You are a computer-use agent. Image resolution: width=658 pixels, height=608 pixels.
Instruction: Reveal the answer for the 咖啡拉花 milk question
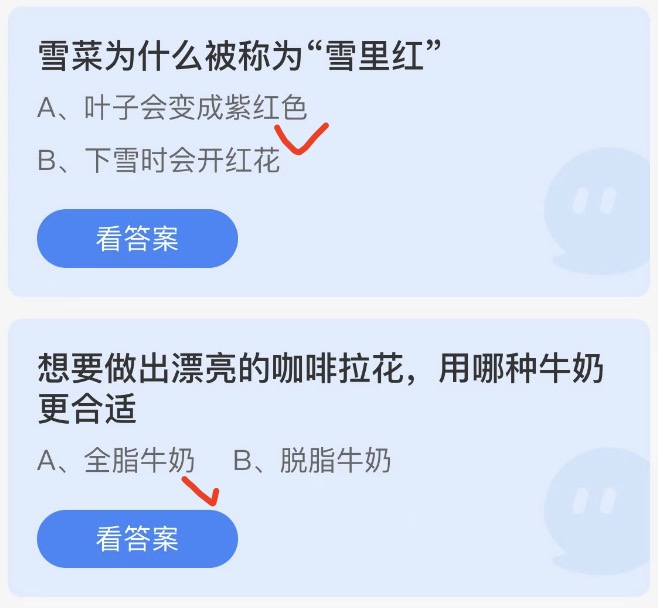click(137, 539)
